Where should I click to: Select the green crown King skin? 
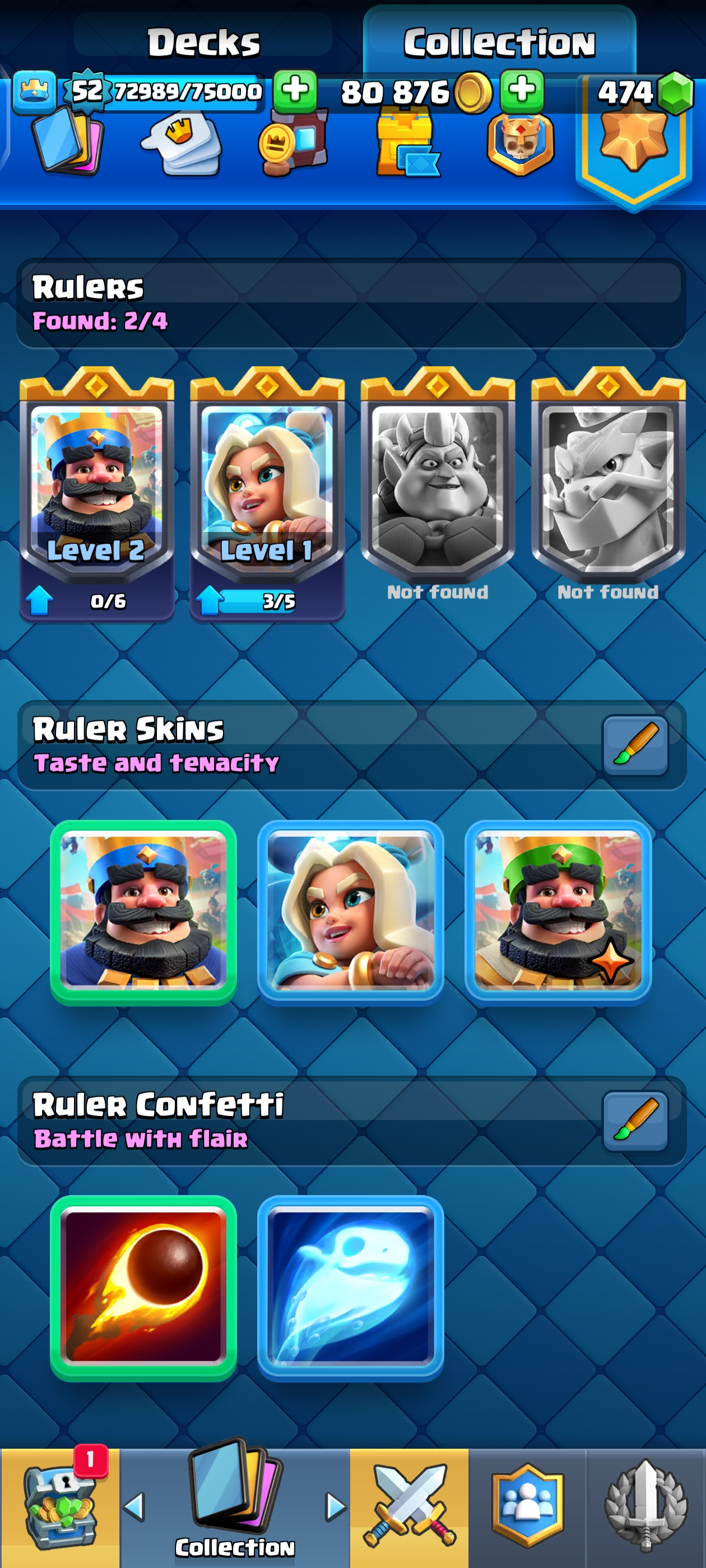click(x=558, y=912)
